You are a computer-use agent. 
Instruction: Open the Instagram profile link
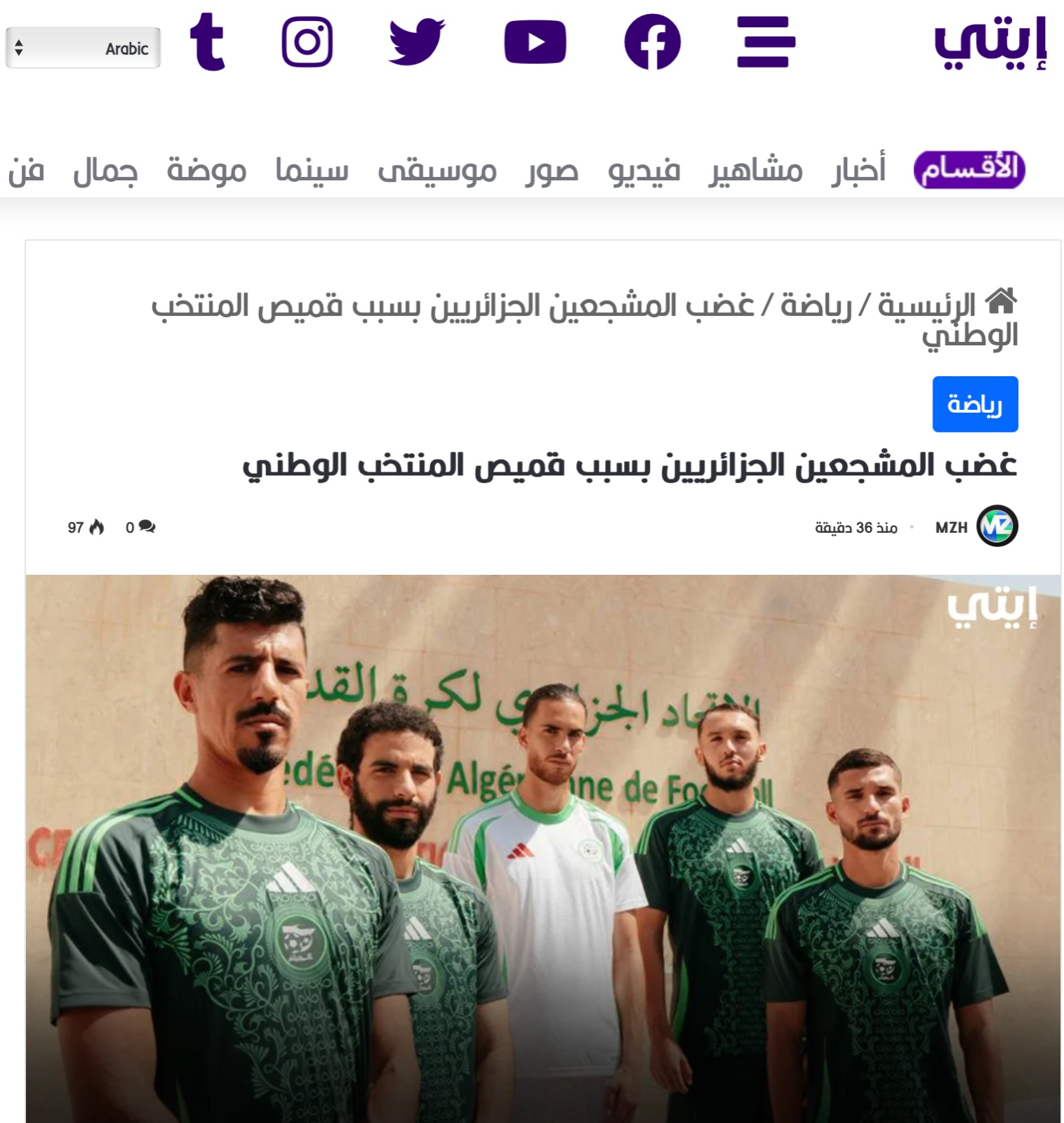click(307, 42)
